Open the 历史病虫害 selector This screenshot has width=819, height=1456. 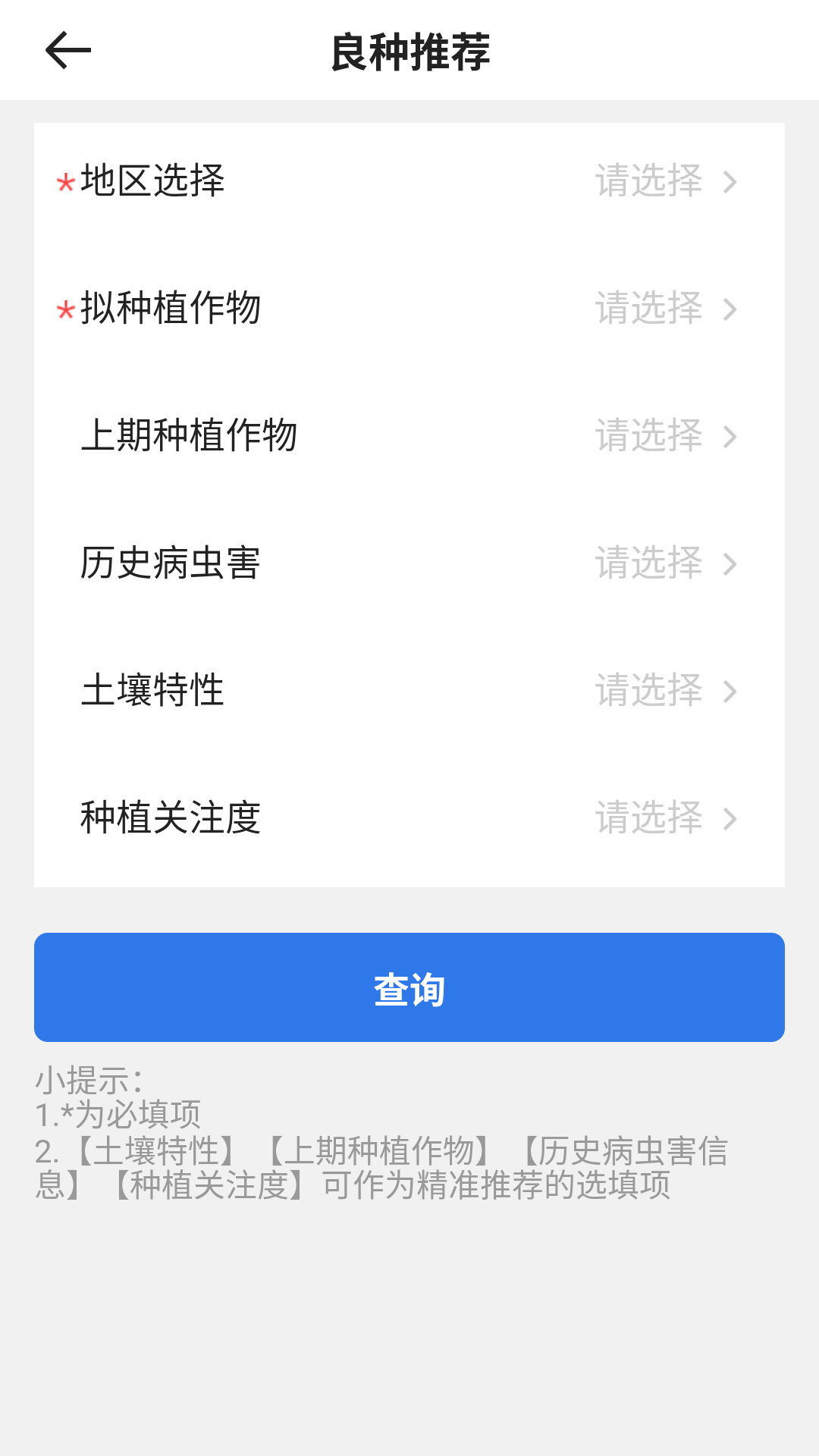click(409, 563)
